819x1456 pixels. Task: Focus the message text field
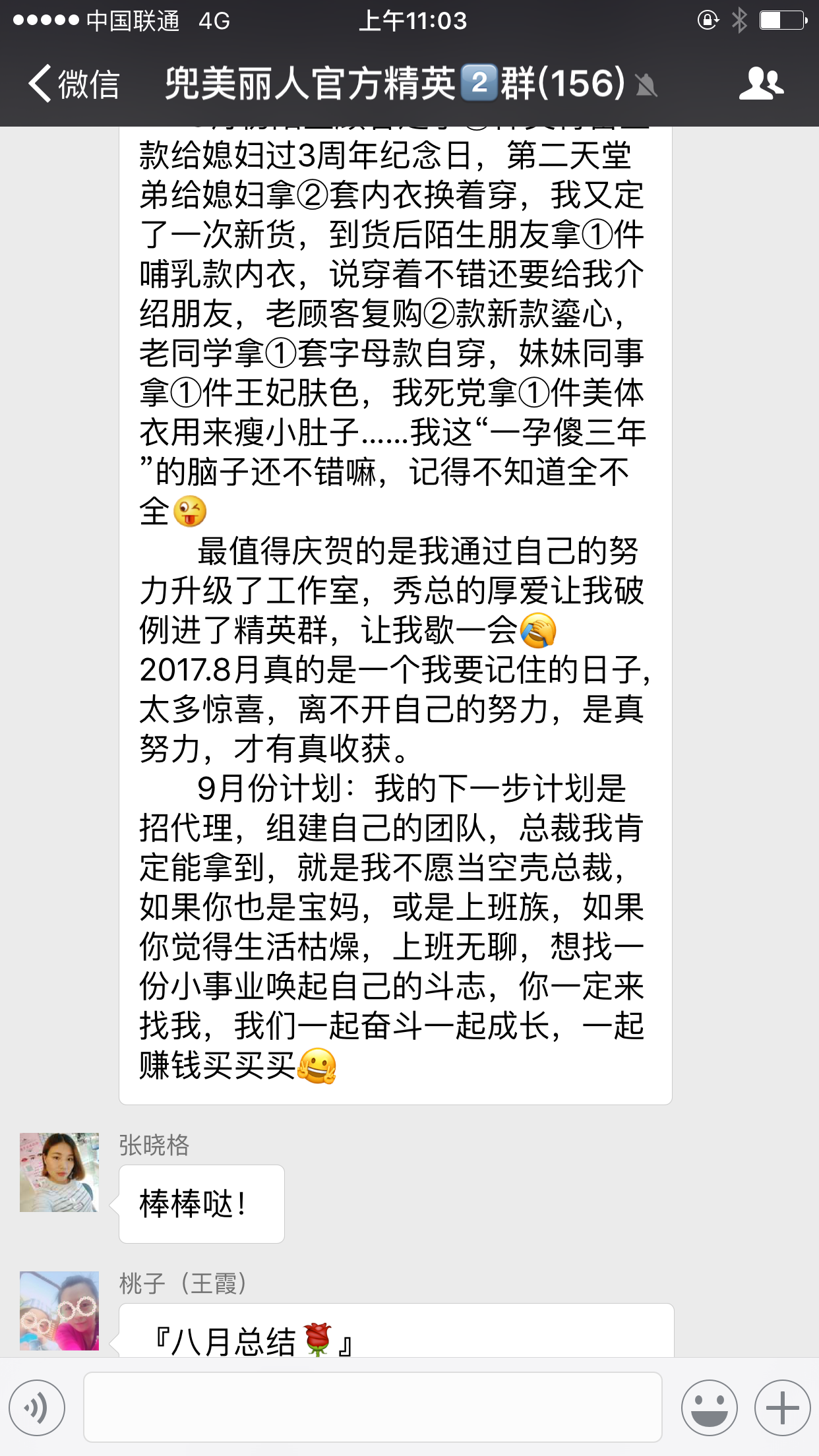(373, 1407)
